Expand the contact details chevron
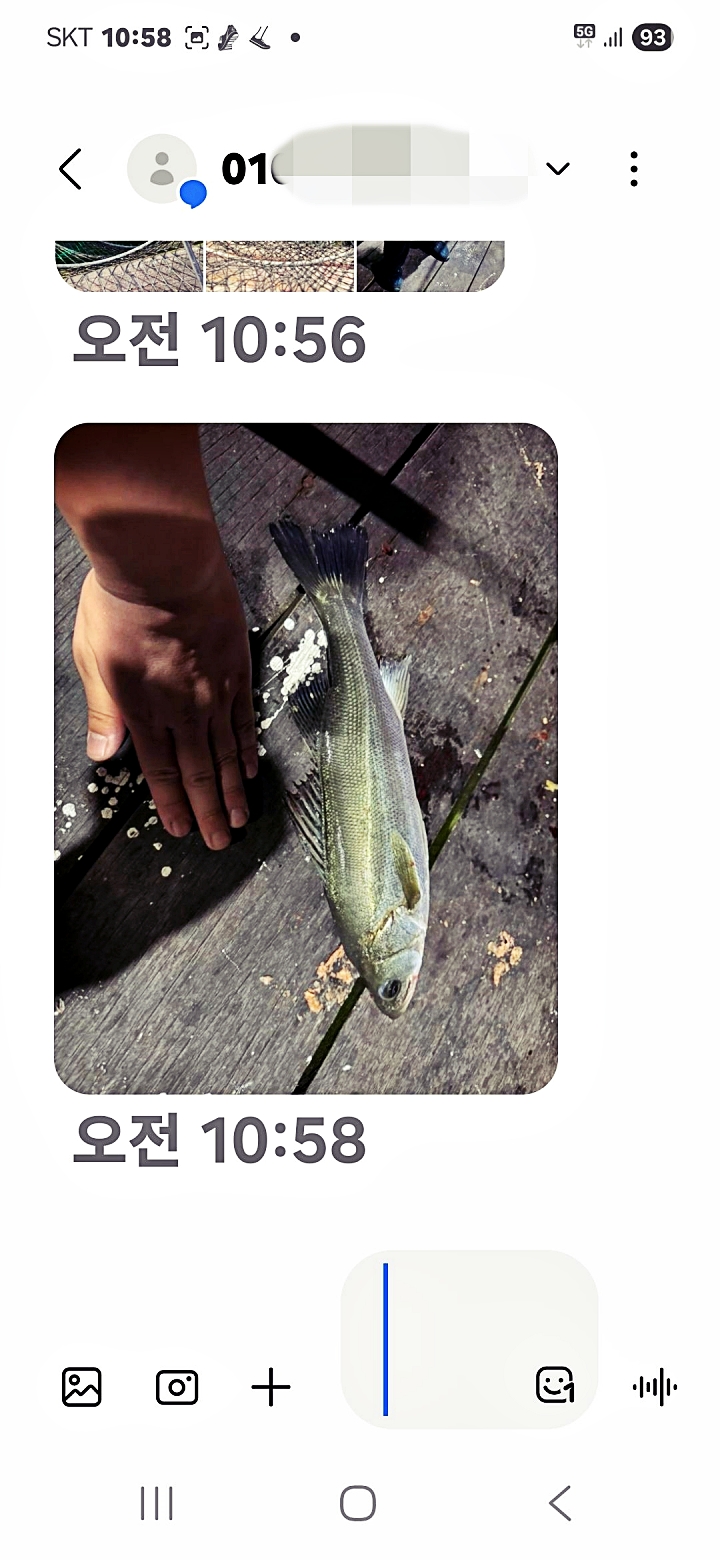Screen dimensions: 720x1560 point(558,169)
